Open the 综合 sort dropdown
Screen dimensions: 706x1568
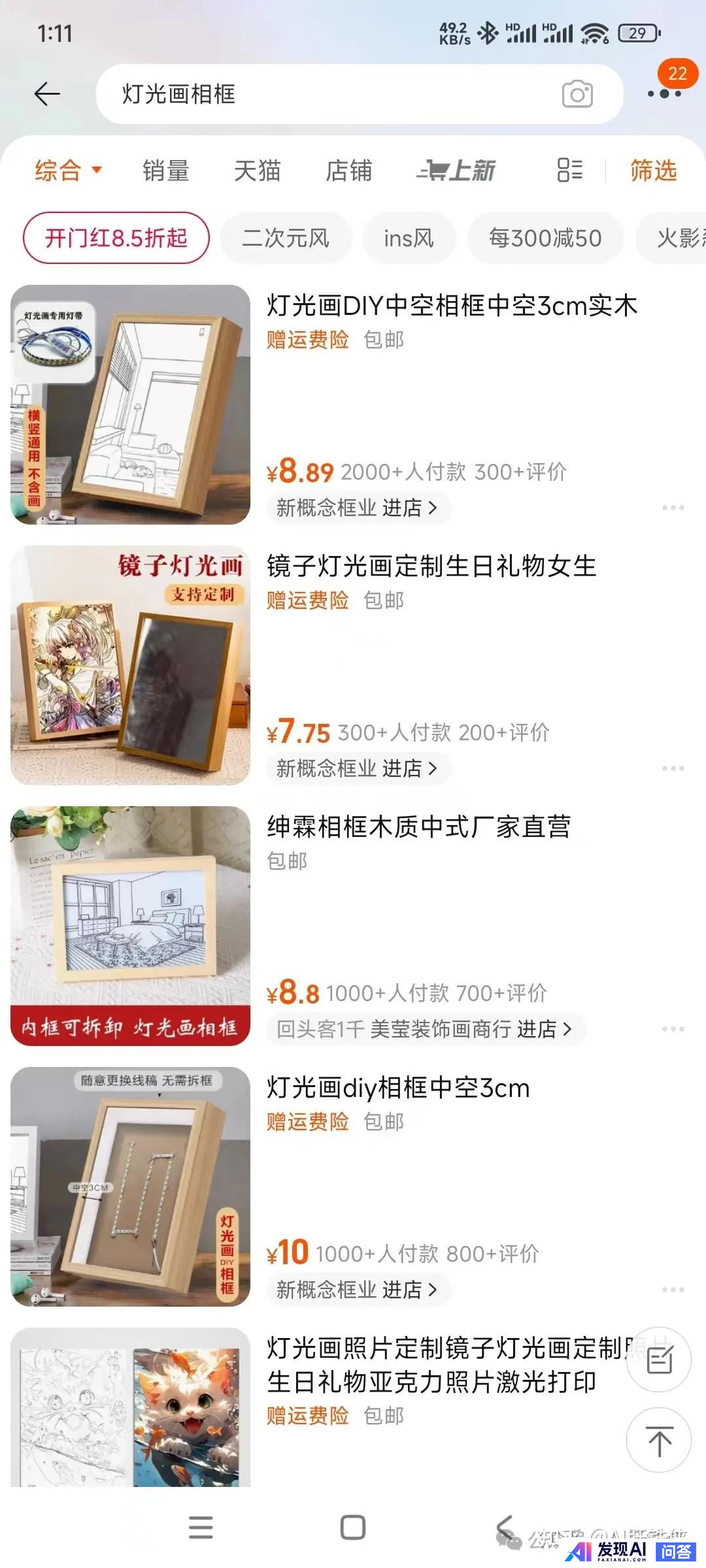pos(68,171)
